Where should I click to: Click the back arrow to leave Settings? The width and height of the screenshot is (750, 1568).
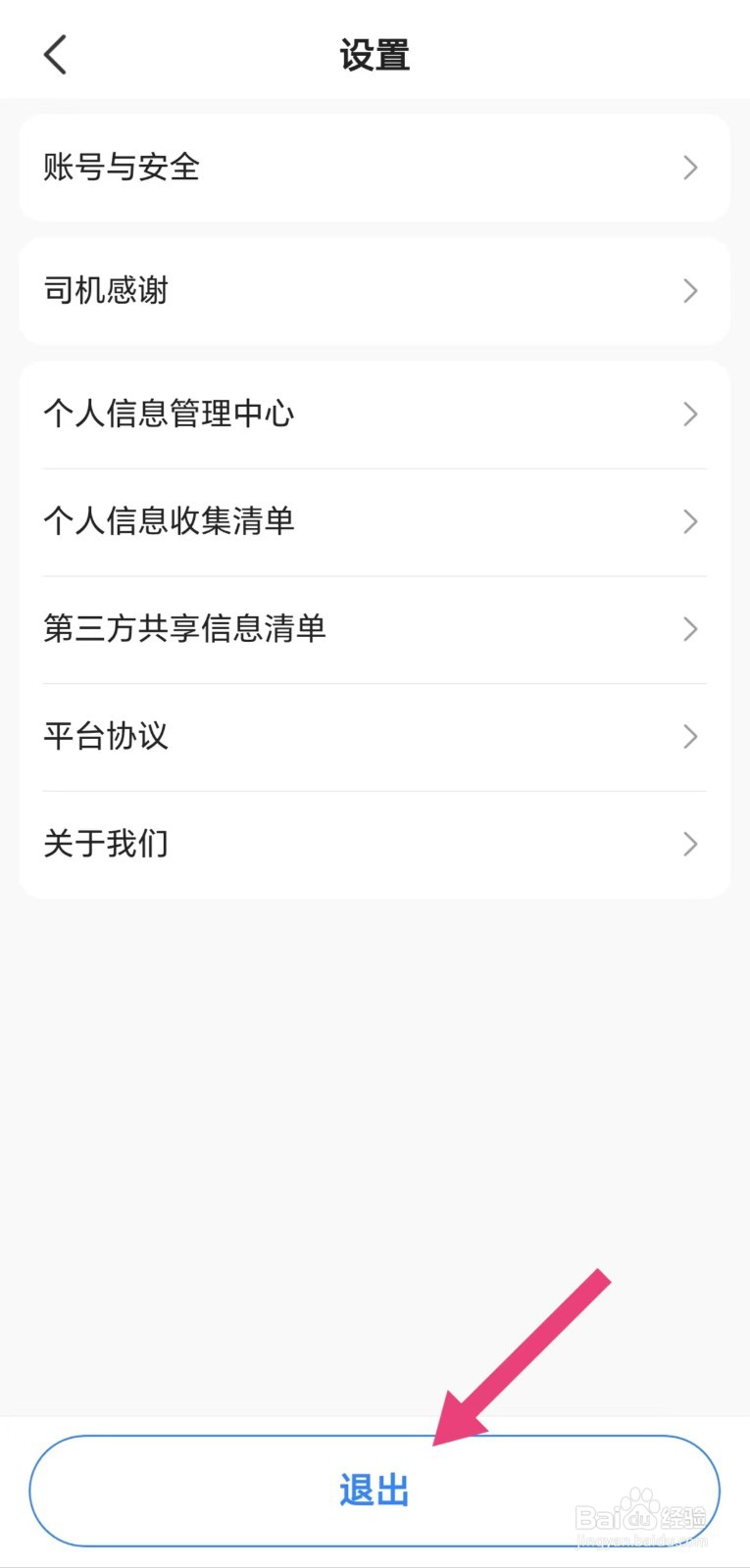54,54
